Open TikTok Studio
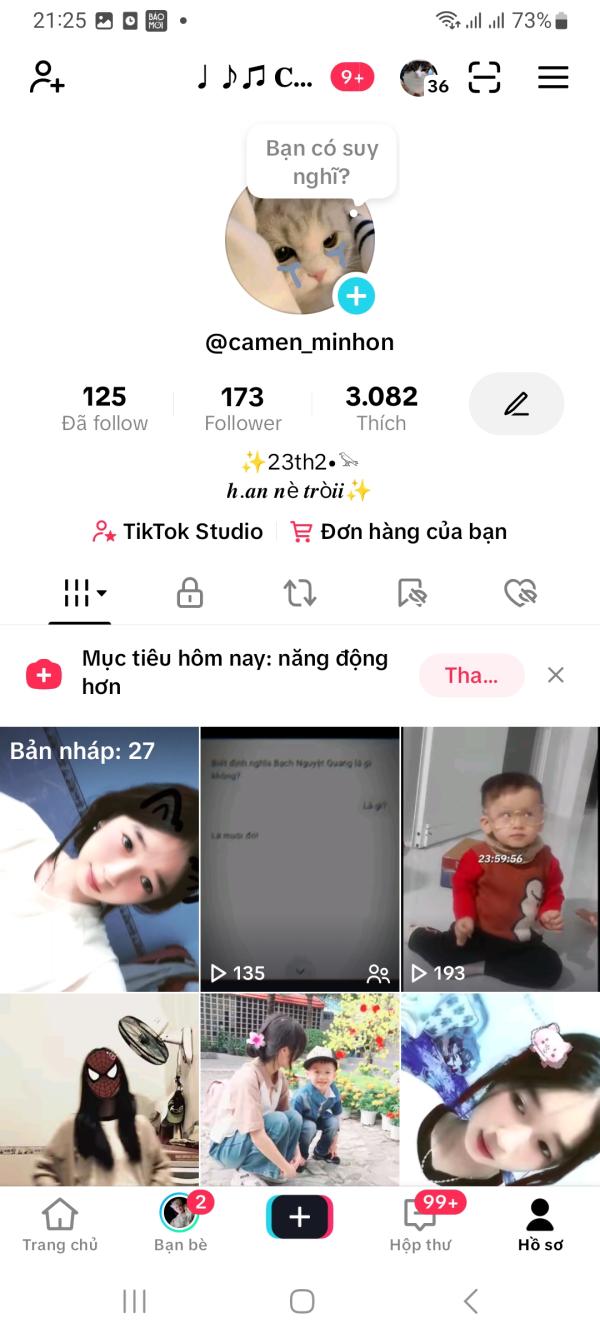 coord(177,531)
